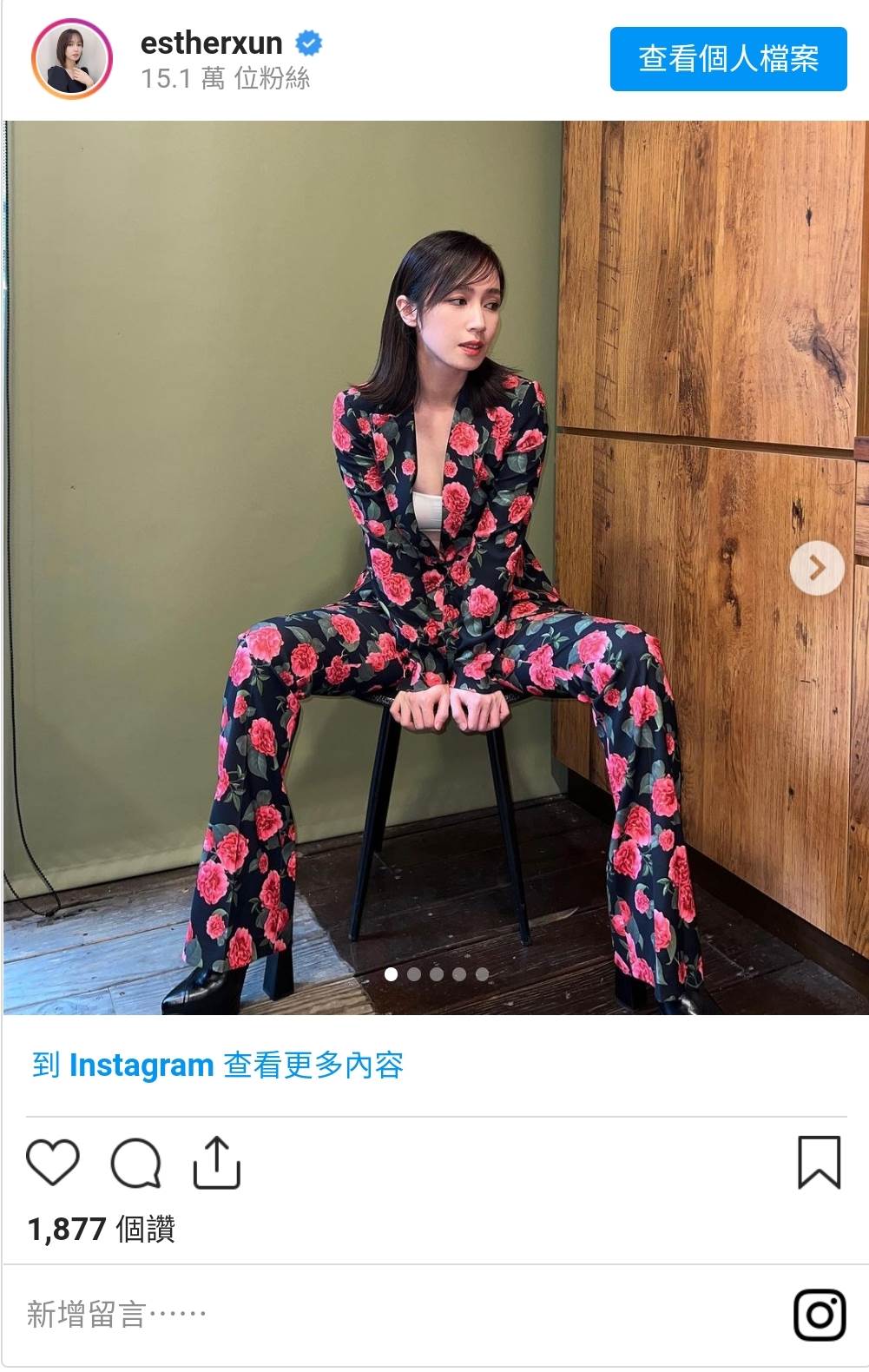Screen dimensions: 869x1372
Task: View the 1,877 個讚 likes list
Action: coord(102,1229)
